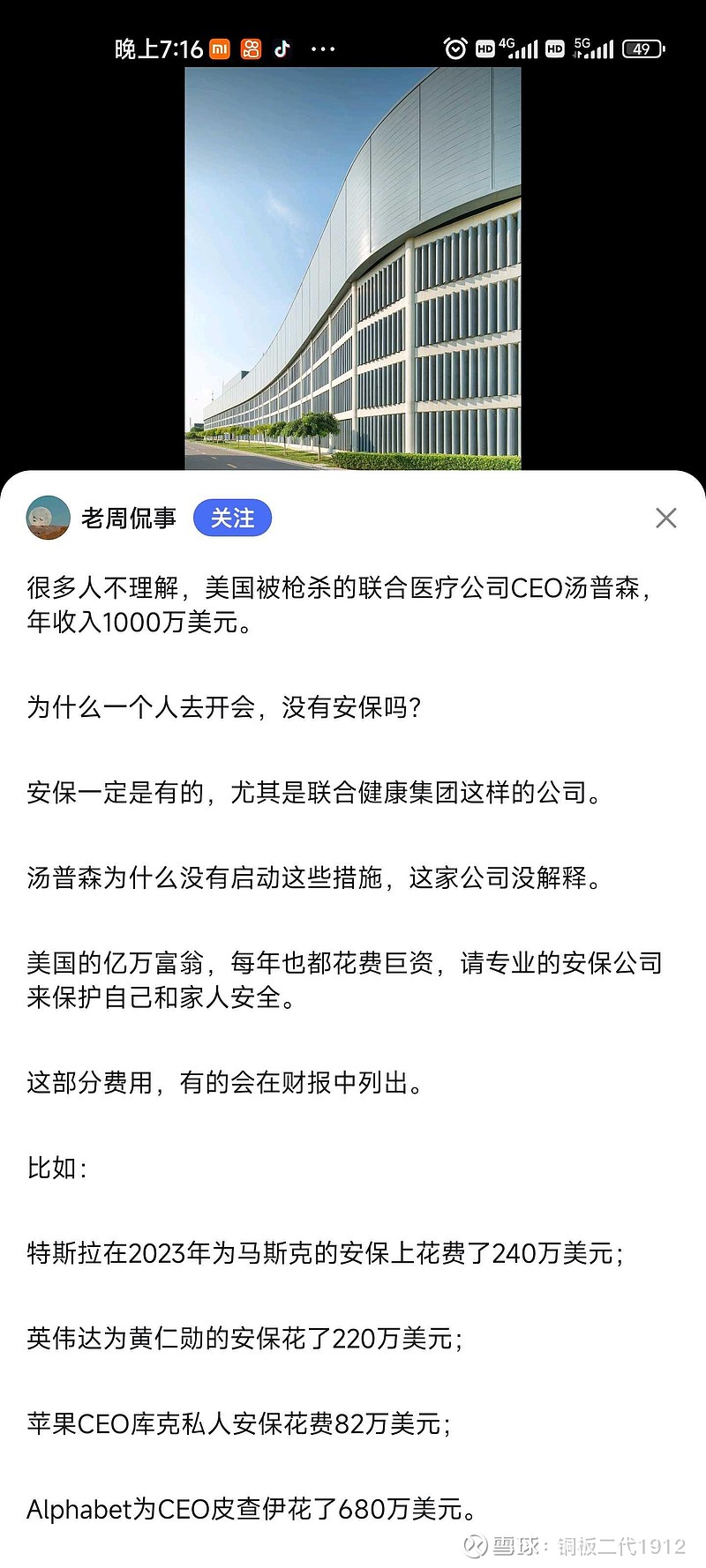Image resolution: width=706 pixels, height=1568 pixels.
Task: Tap the Kuaishou icon in the status bar
Action: pyautogui.click(x=252, y=49)
